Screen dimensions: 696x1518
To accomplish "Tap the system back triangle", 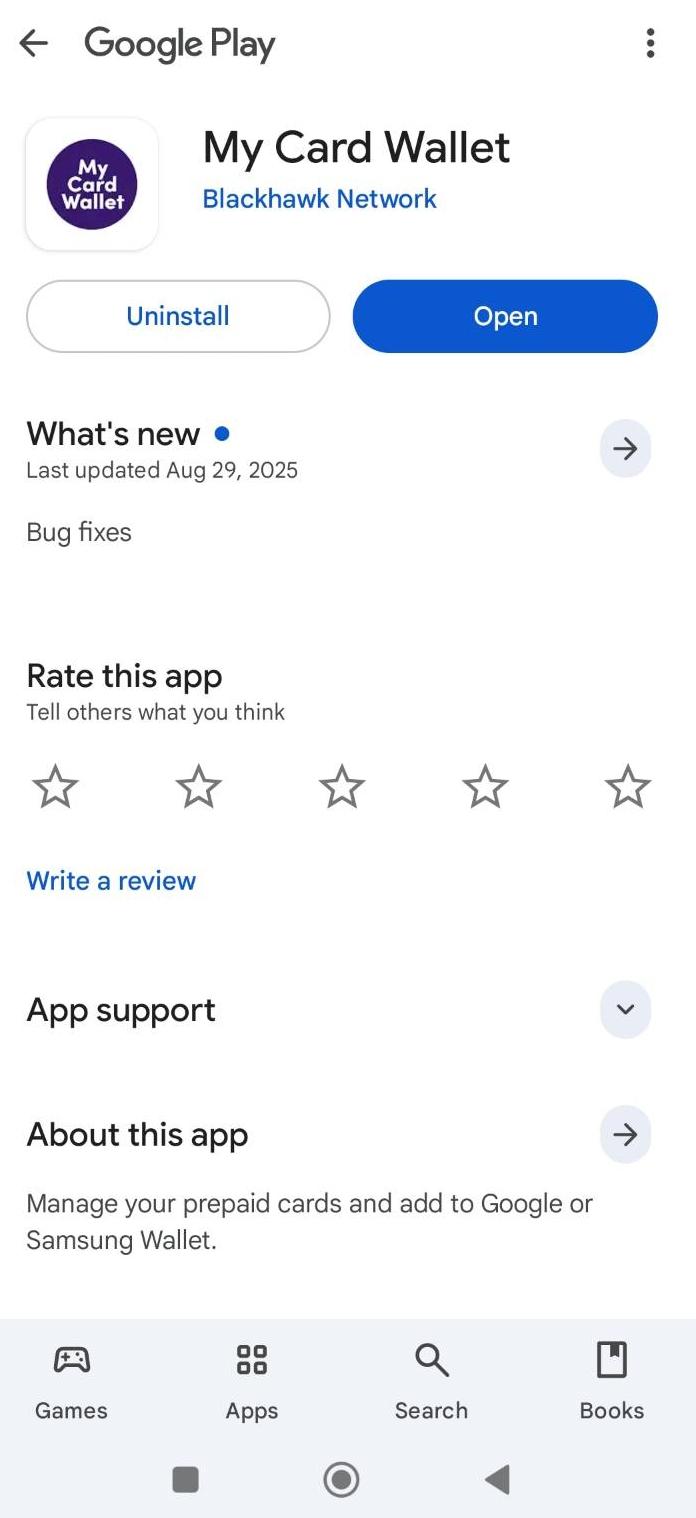I will tap(497, 1479).
